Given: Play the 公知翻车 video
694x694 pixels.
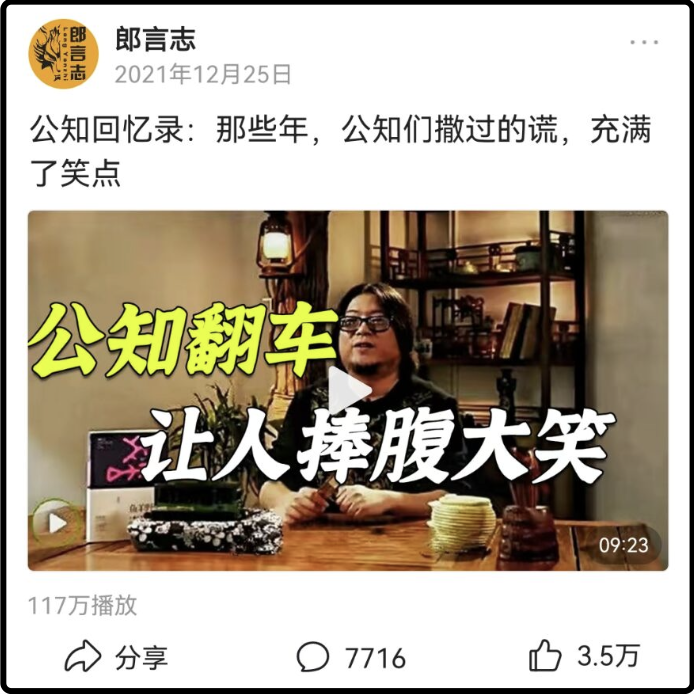Looking at the screenshot, I should [x=348, y=390].
